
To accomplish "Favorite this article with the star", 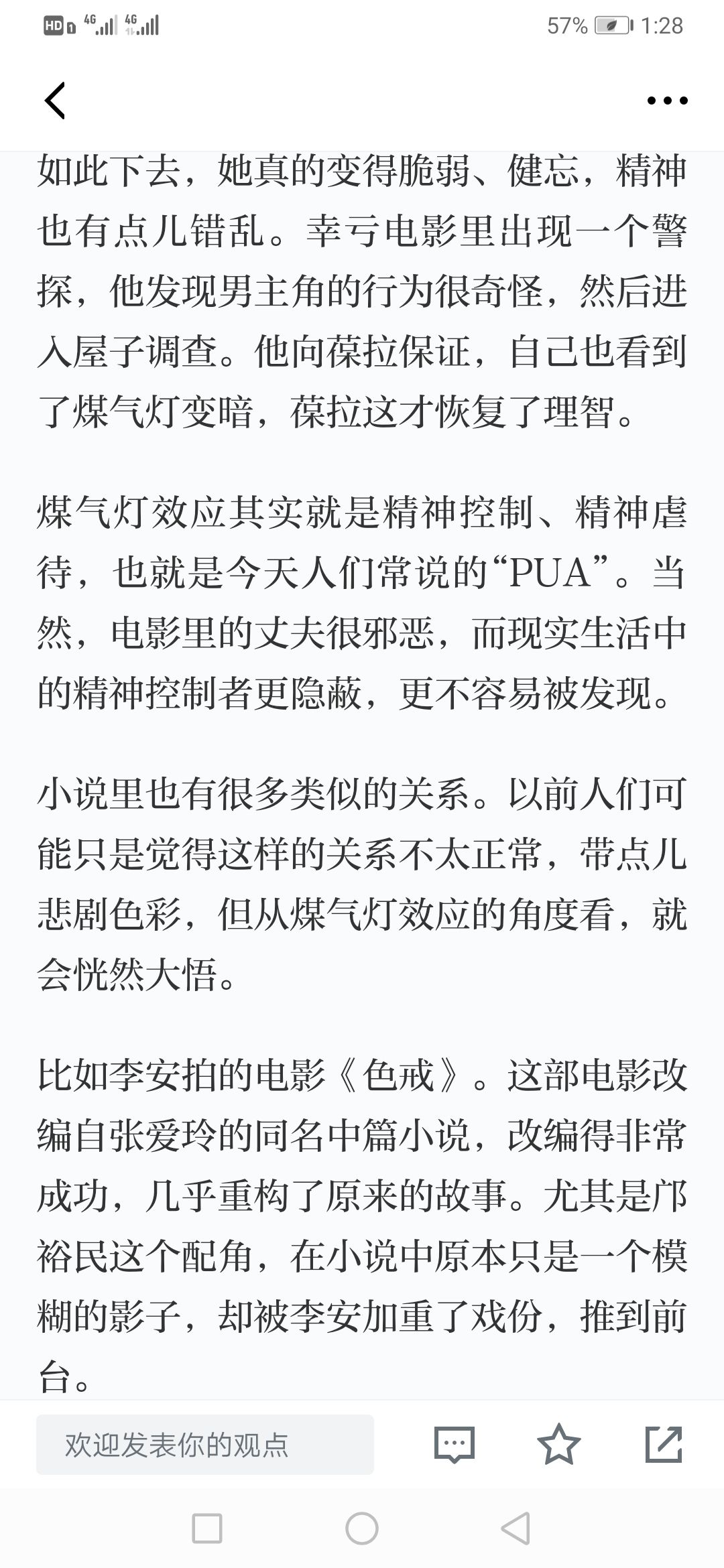I will point(558,1444).
